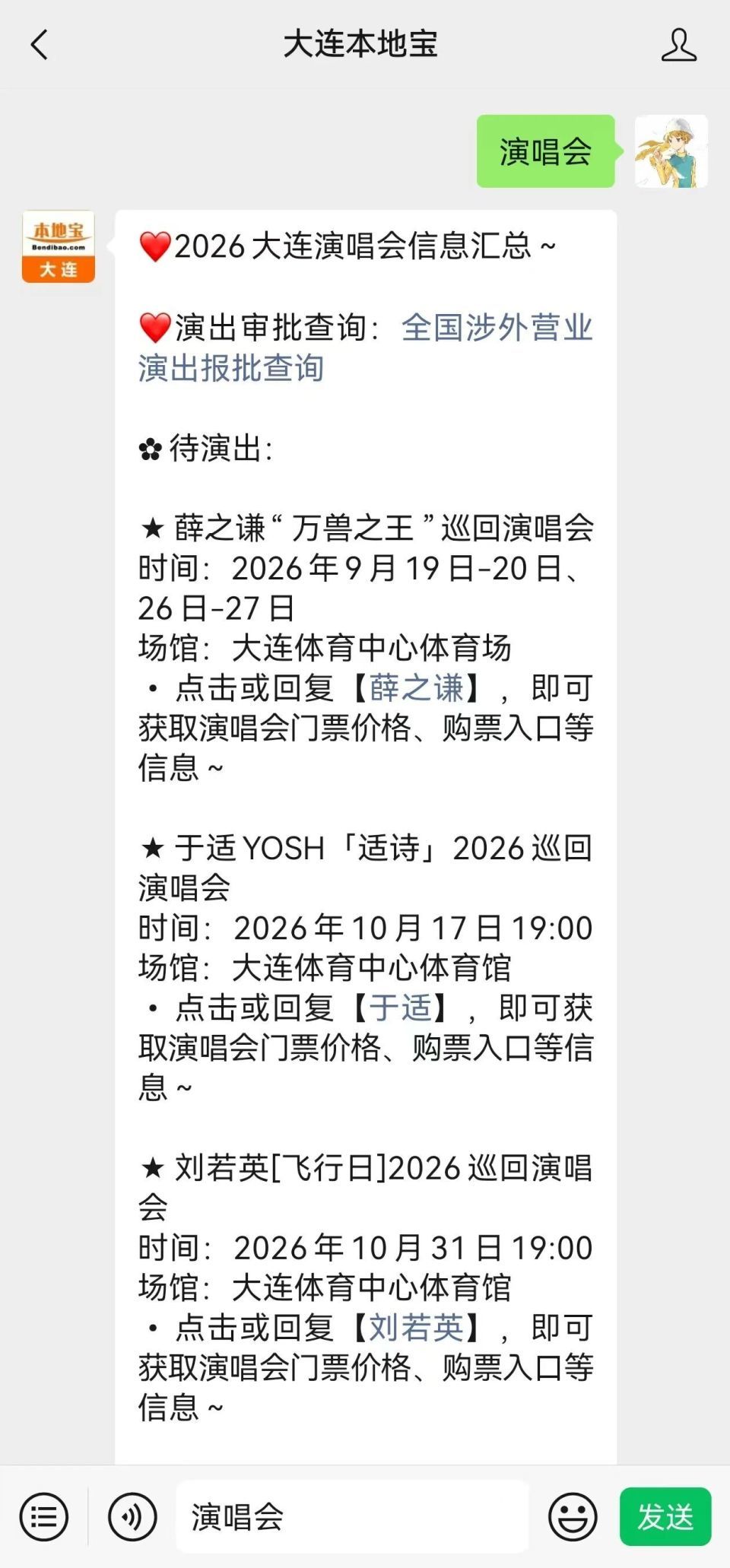
Task: Open the 大连本地宝 account avatar
Action: tap(59, 247)
